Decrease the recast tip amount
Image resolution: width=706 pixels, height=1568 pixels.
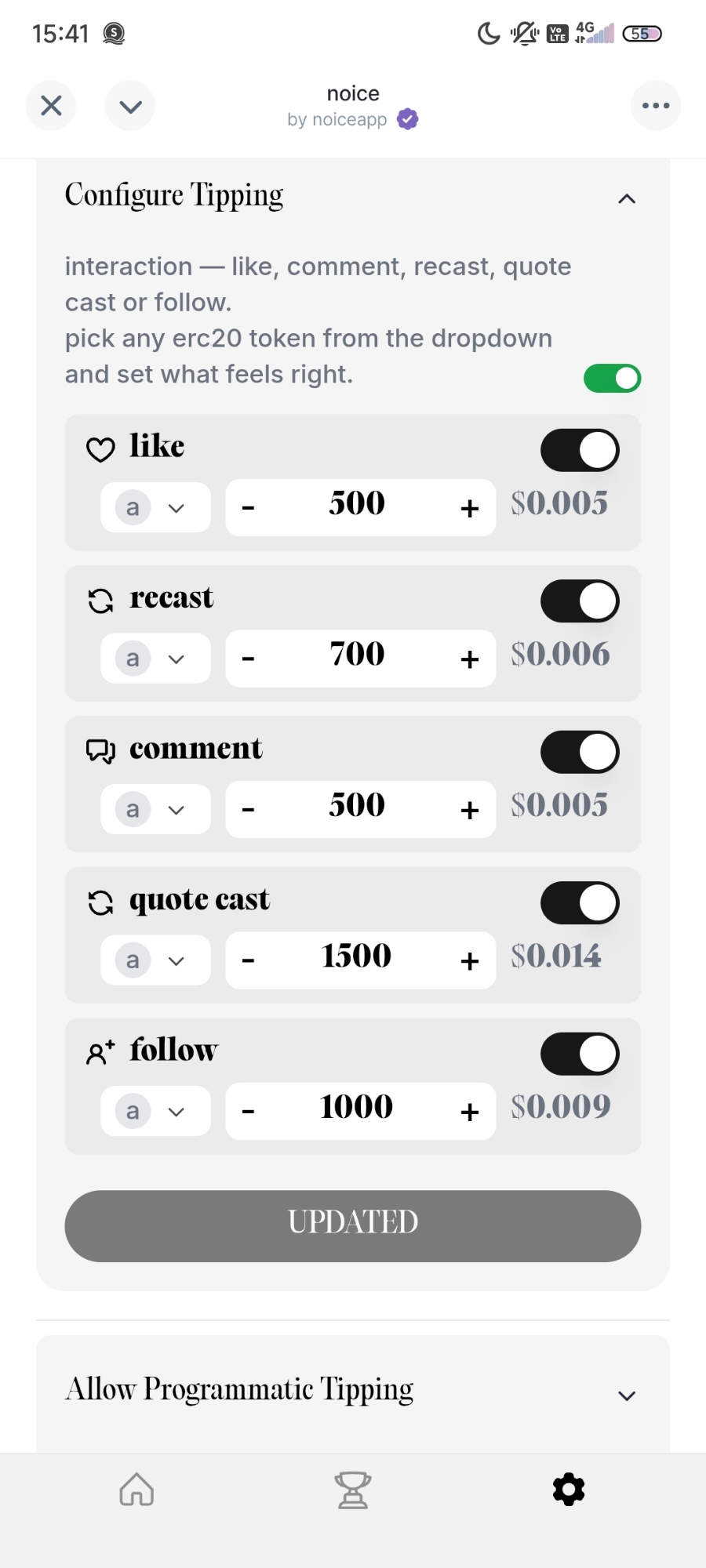point(249,659)
